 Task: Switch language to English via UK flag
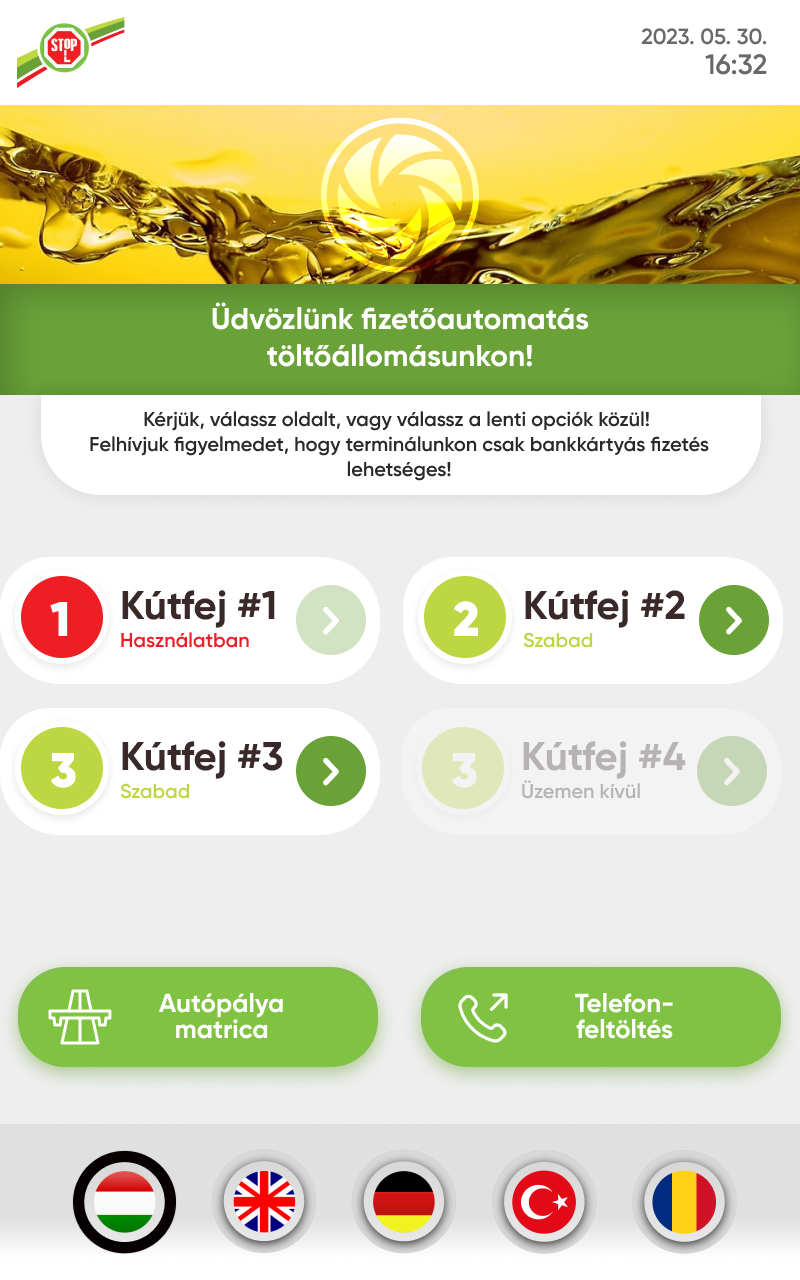tap(264, 1201)
